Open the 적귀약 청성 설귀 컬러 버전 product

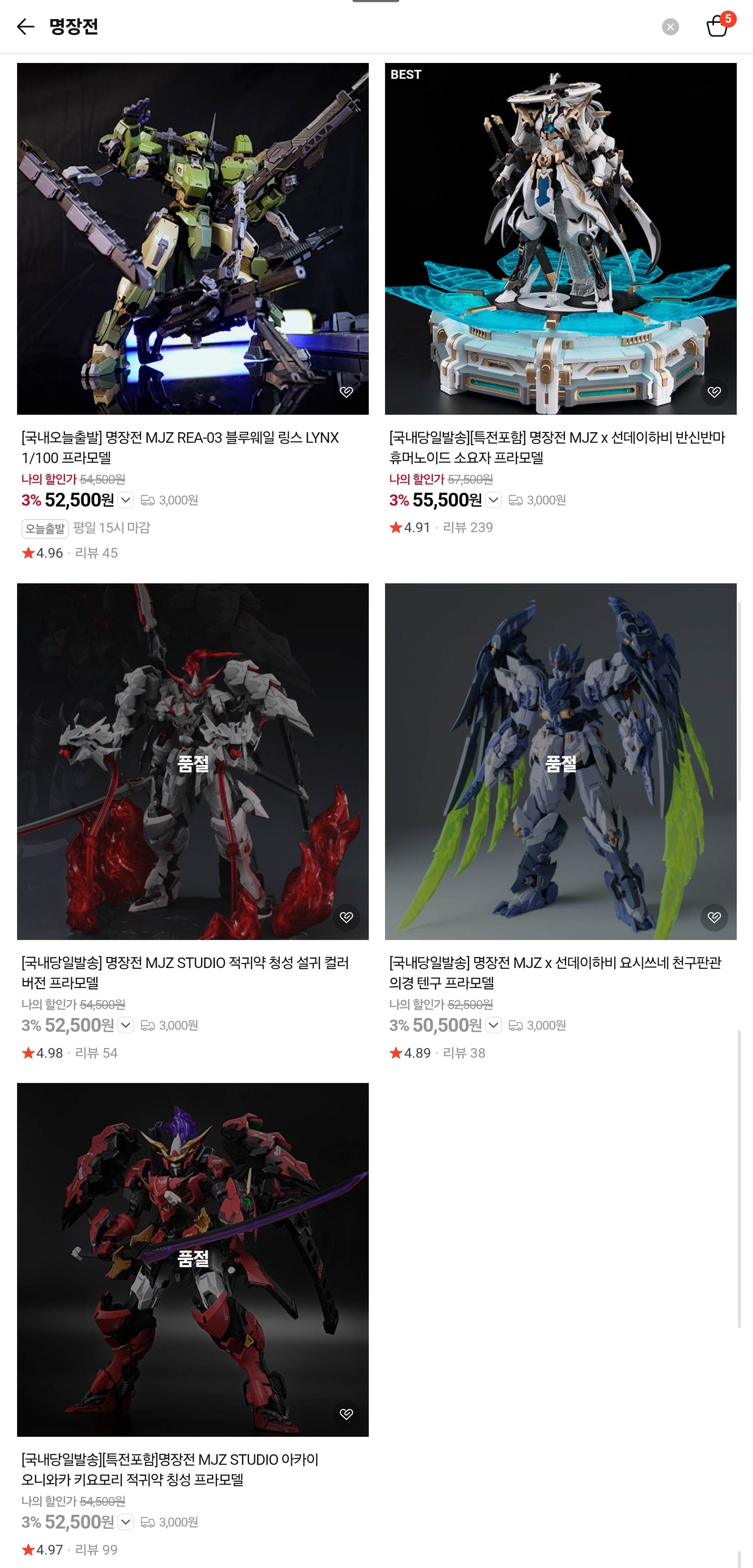pos(193,761)
